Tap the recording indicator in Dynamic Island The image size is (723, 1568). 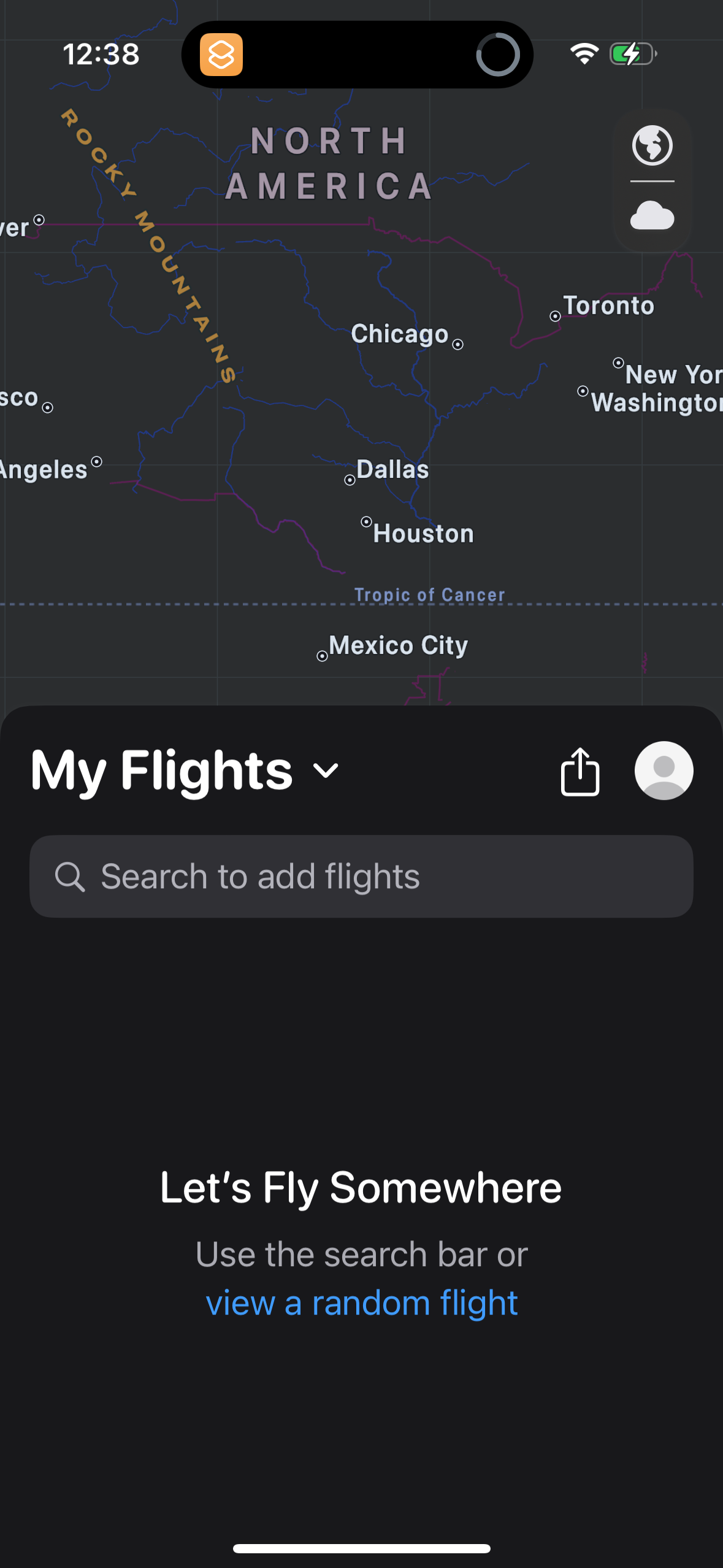[x=500, y=55]
